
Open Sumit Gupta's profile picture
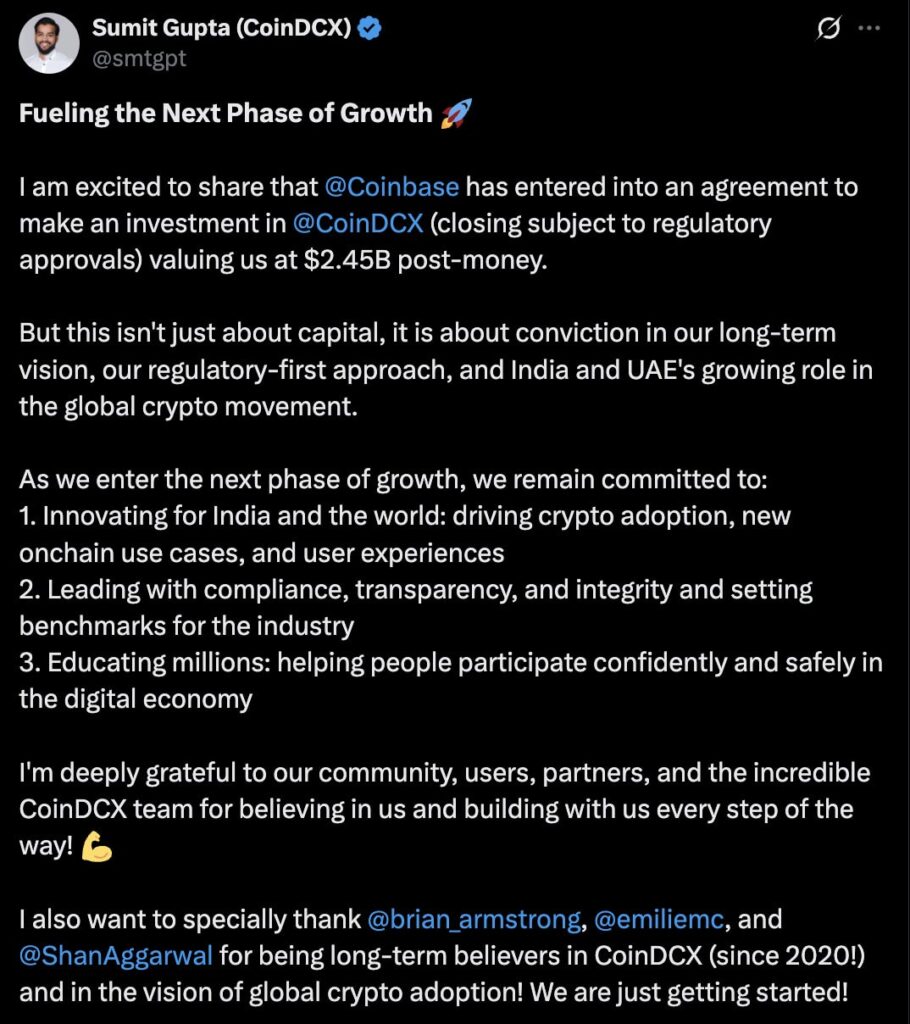click(x=47, y=43)
